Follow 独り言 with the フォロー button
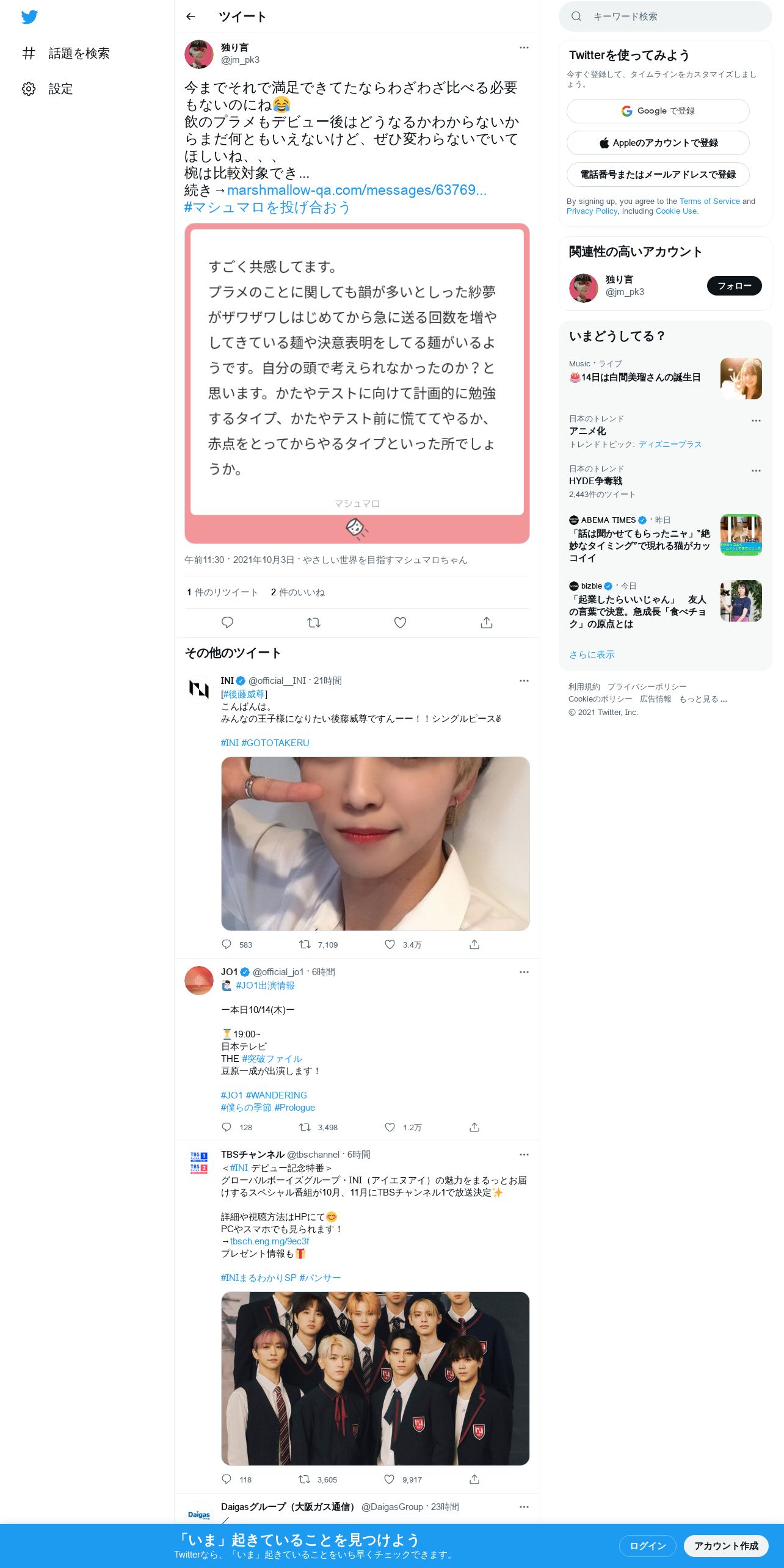 tap(734, 286)
